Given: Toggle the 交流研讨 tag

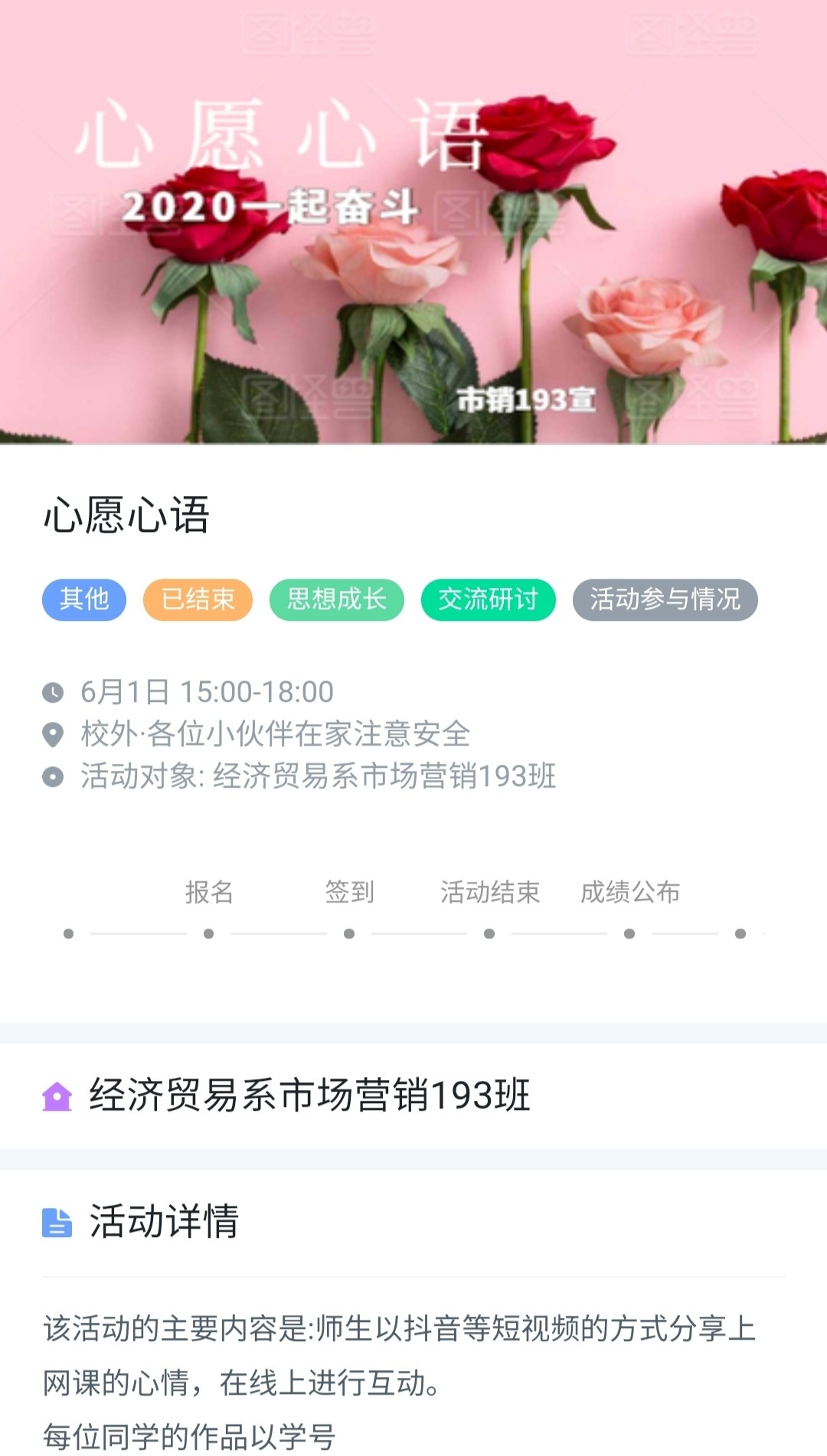Looking at the screenshot, I should [x=488, y=600].
